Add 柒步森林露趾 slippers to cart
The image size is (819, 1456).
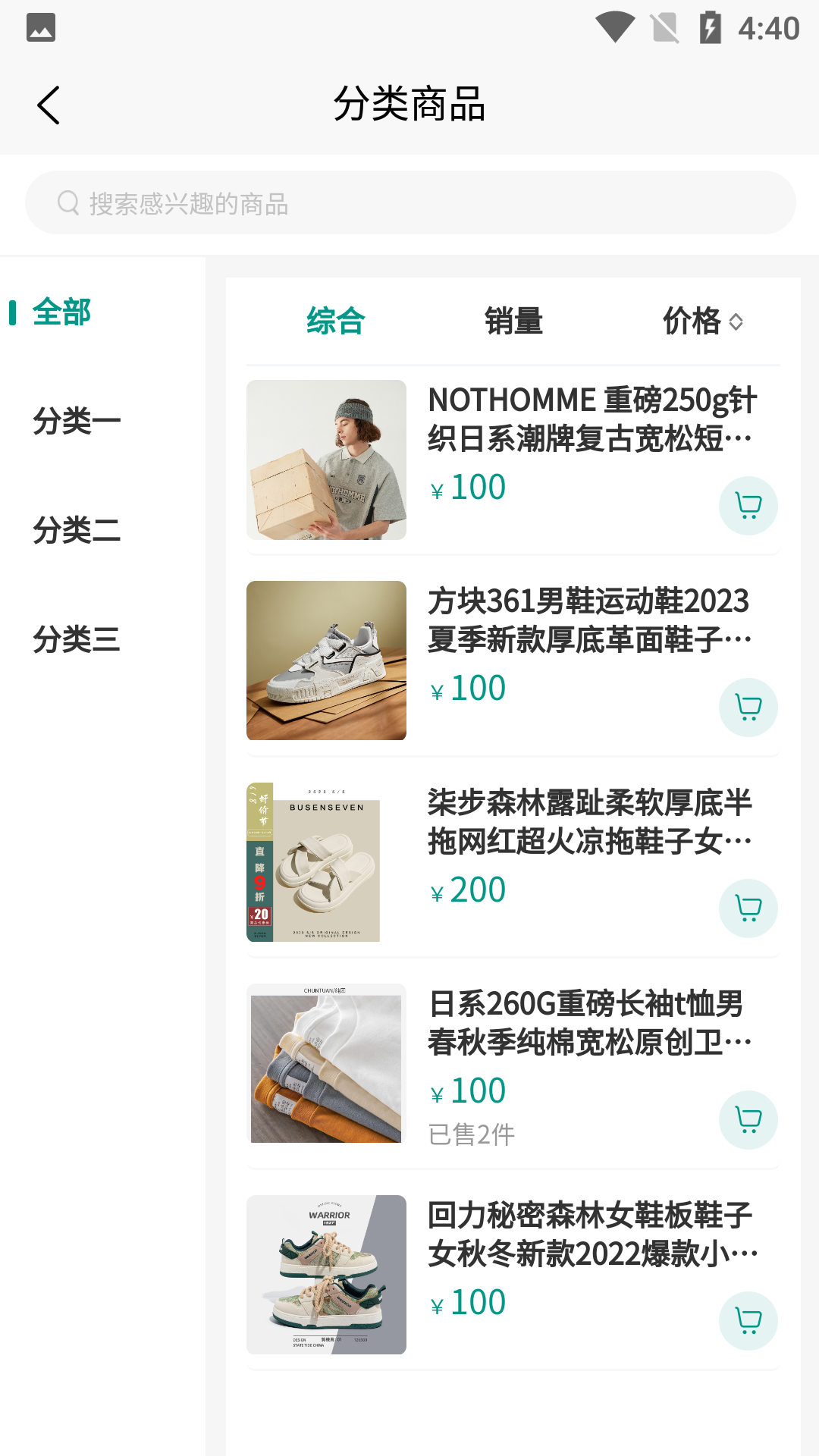coord(748,908)
